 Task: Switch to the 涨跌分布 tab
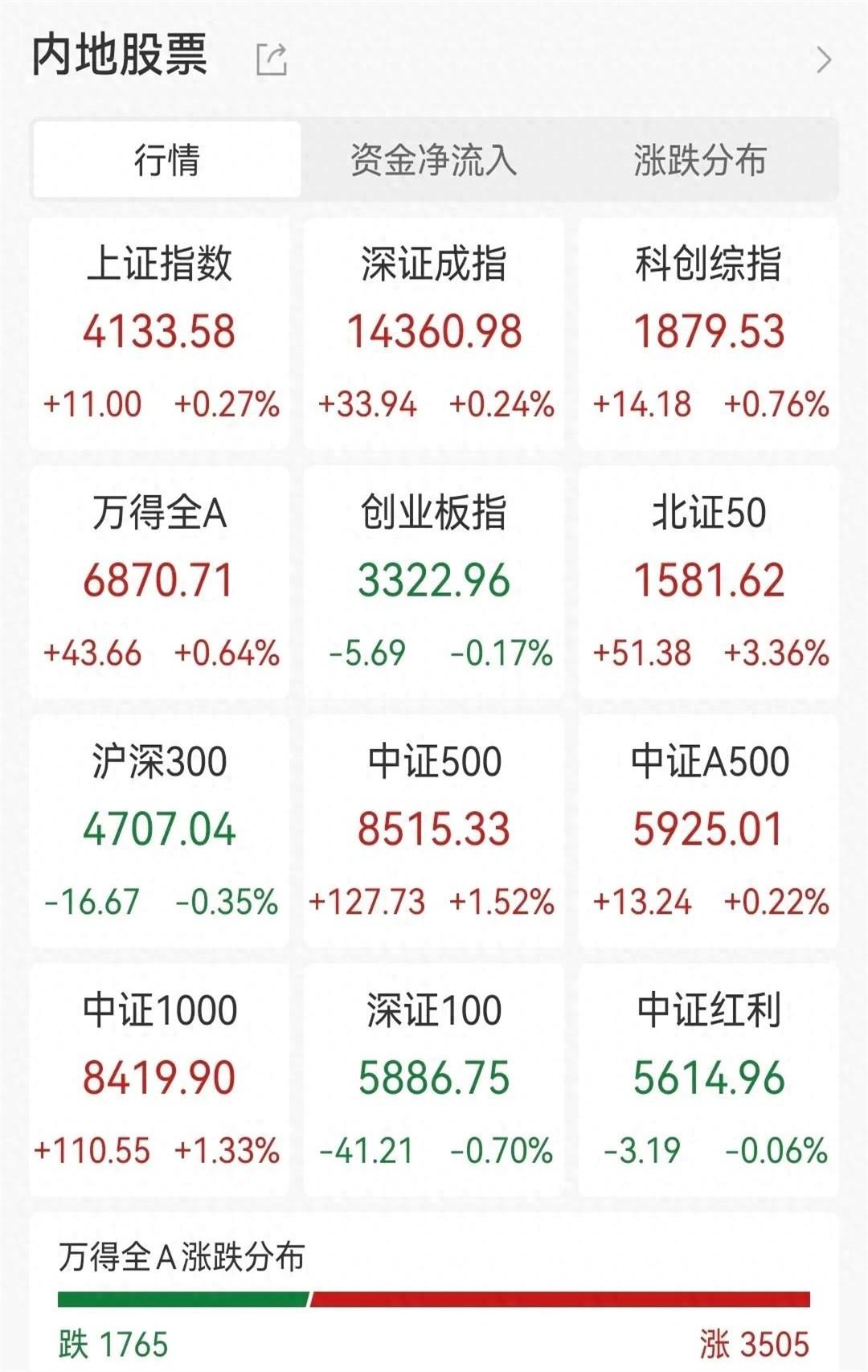click(x=702, y=161)
